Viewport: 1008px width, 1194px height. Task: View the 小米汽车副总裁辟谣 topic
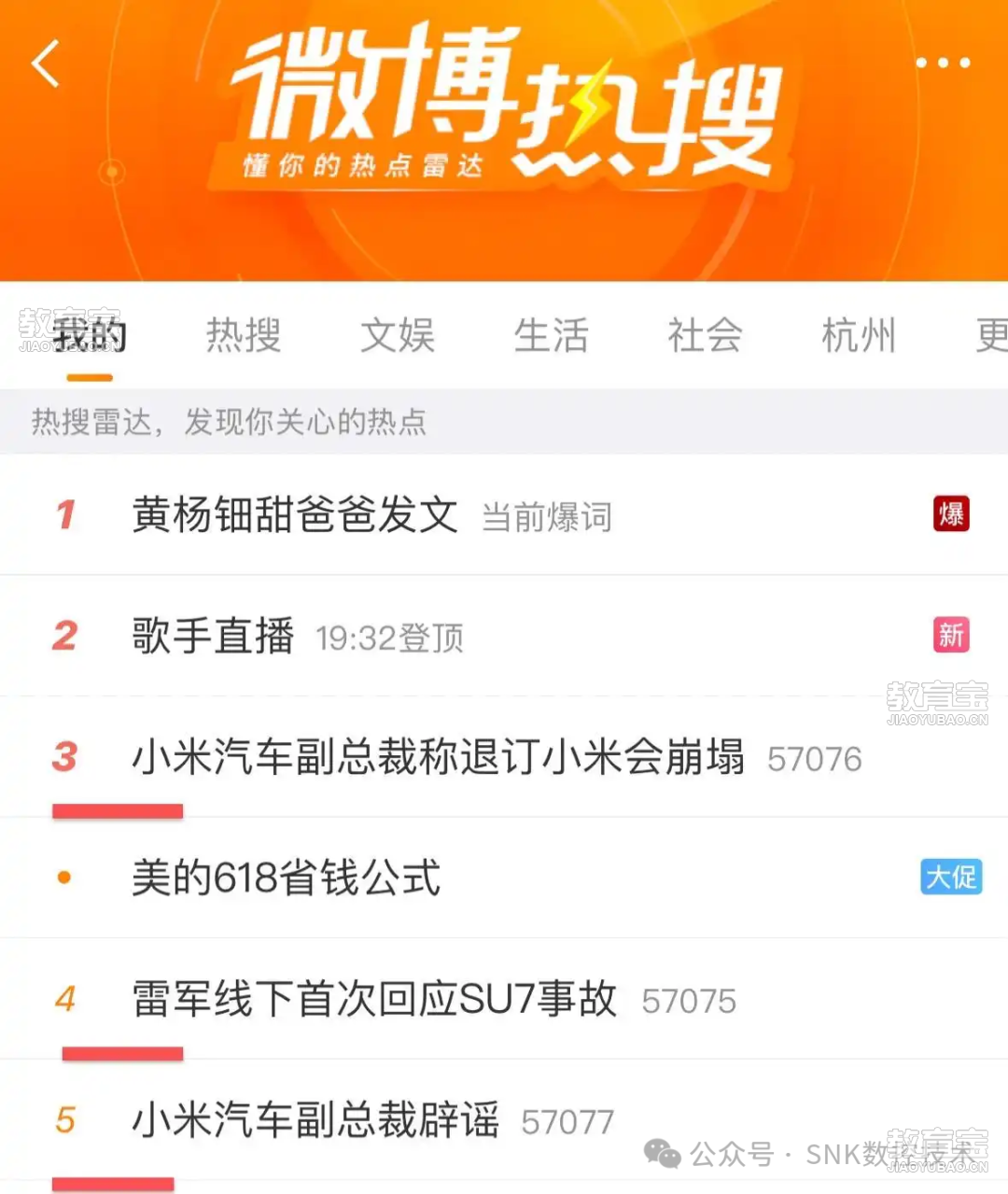coord(315,1120)
